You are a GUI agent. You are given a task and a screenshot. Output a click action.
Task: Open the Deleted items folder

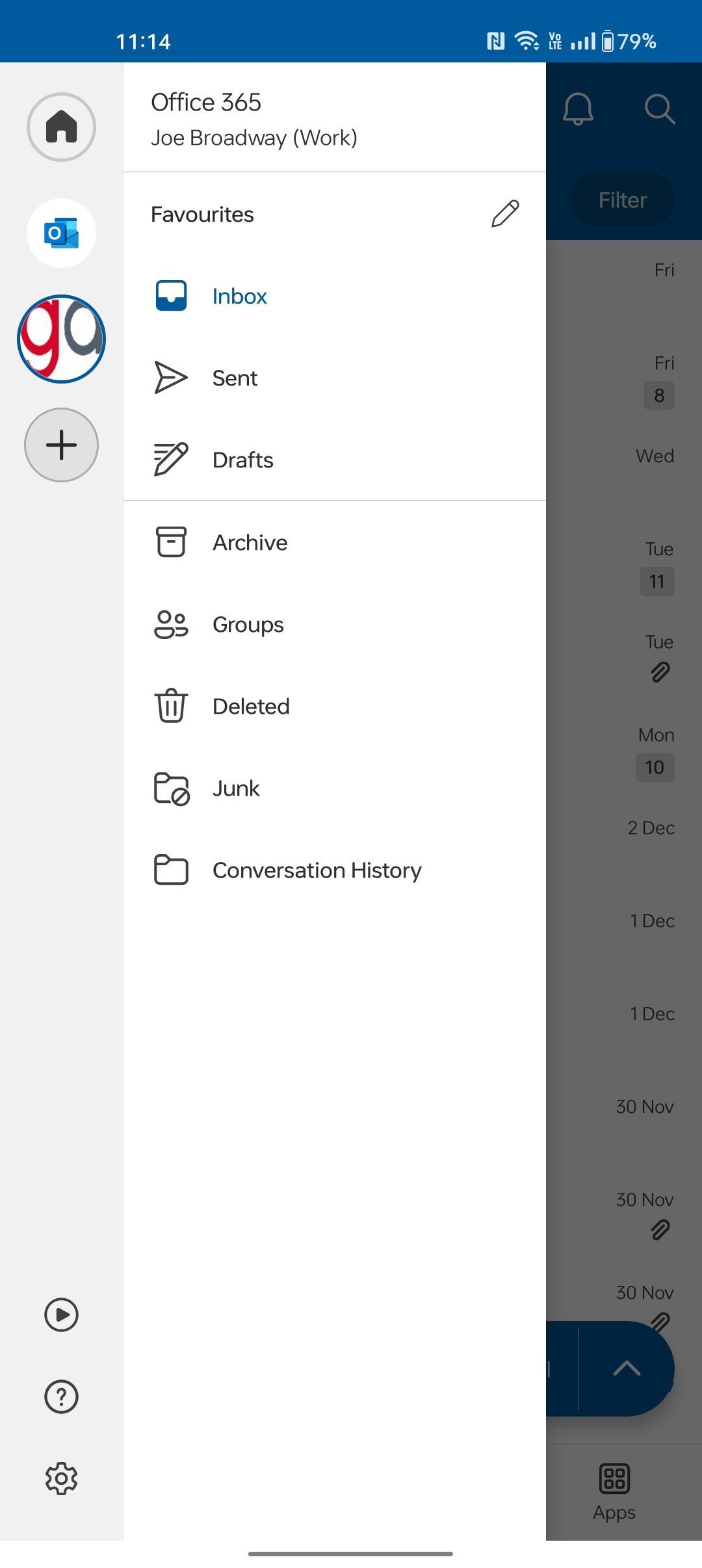coord(251,706)
